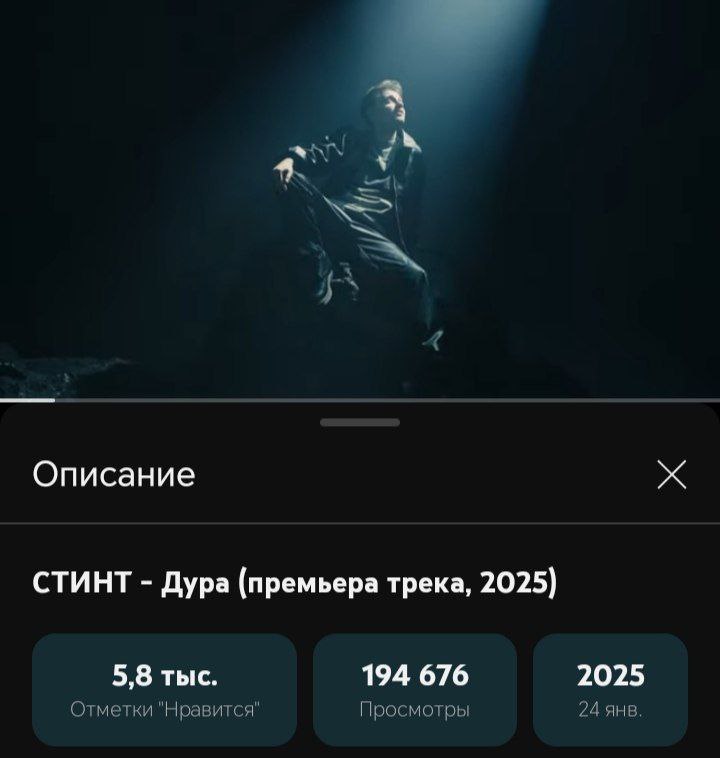This screenshot has height=758, width=720.
Task: Tap the views number 194 676
Action: point(414,674)
